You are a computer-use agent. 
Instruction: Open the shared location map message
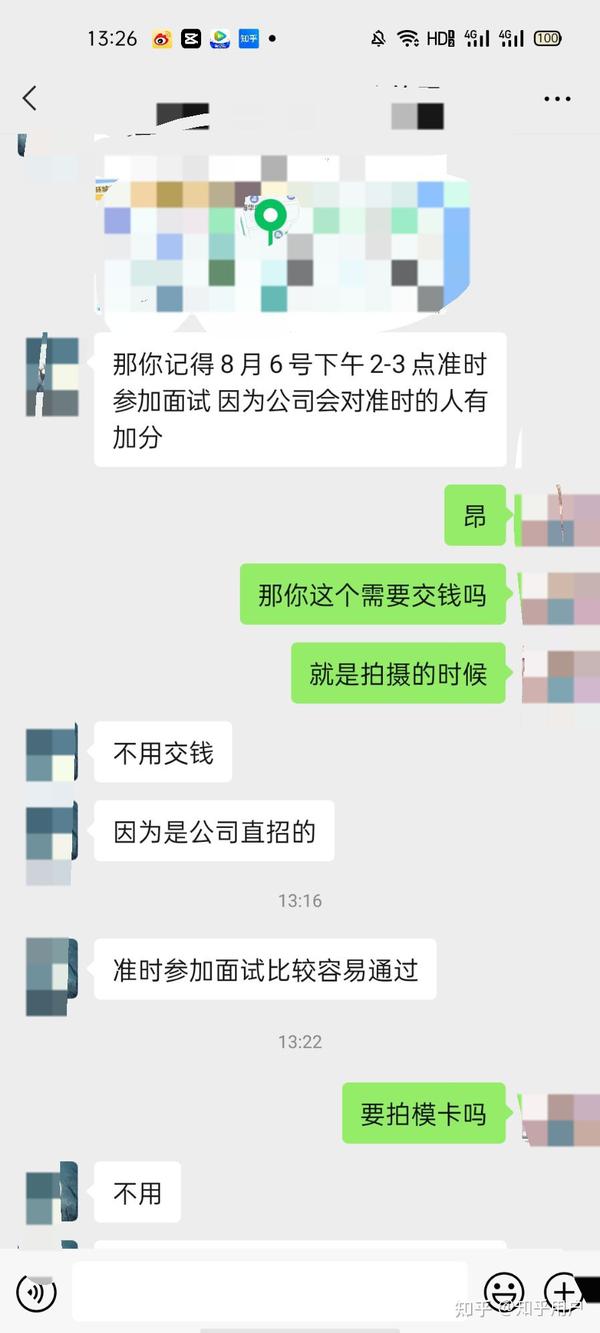283,232
